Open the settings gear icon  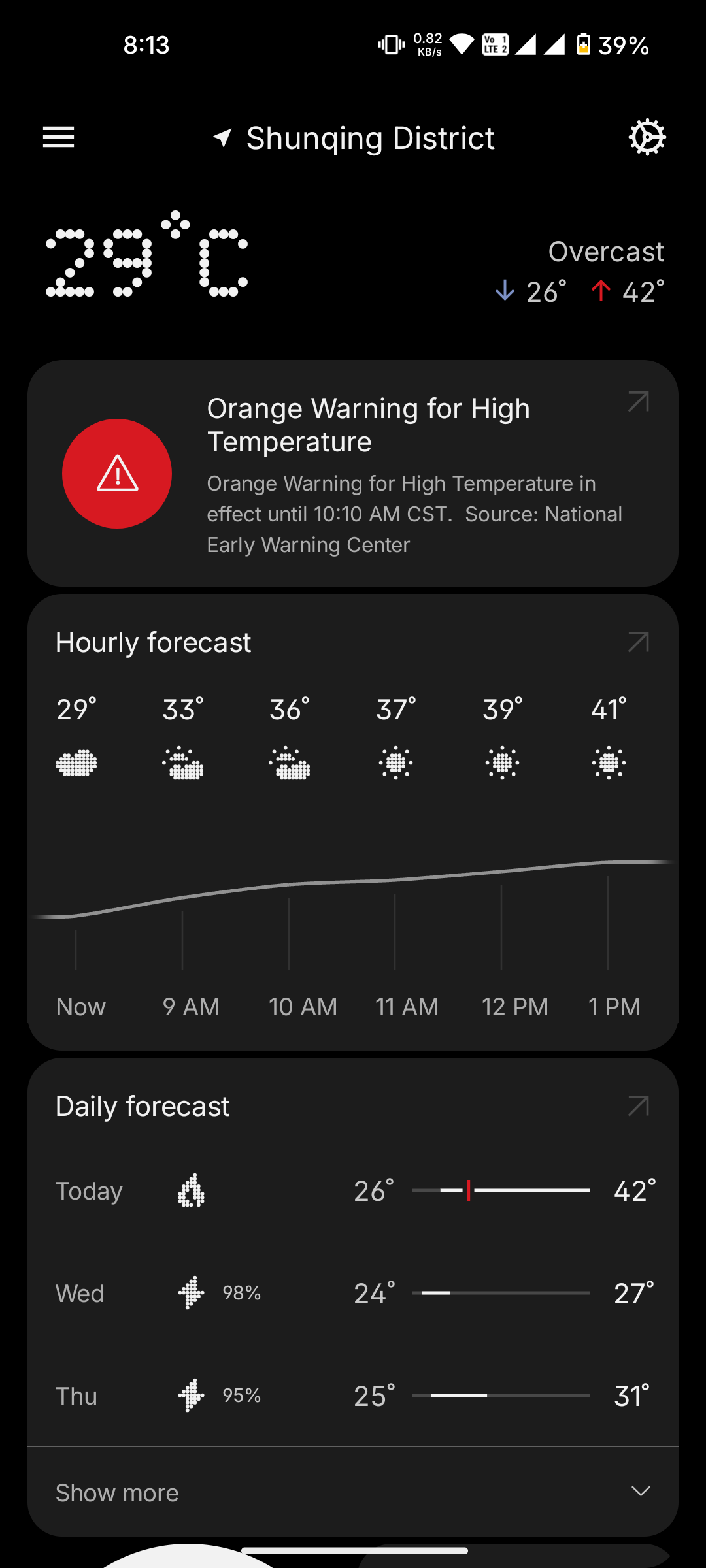pyautogui.click(x=647, y=137)
